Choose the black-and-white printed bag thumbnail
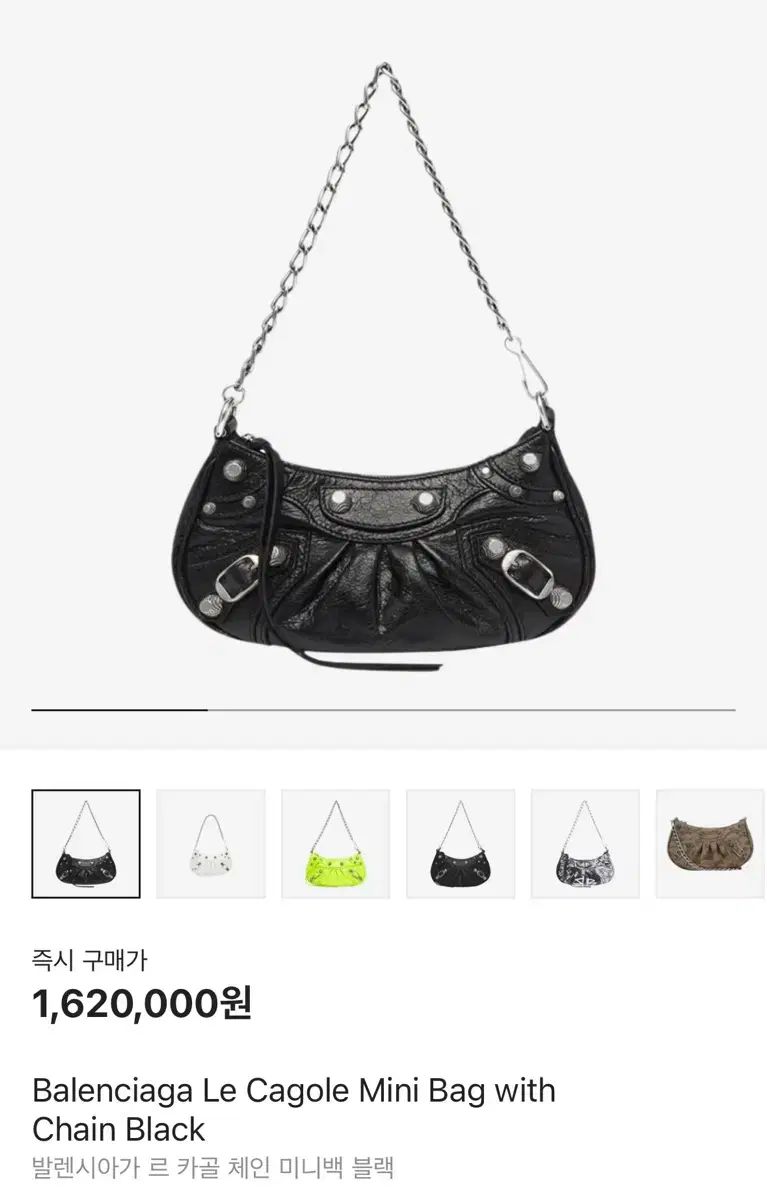Image resolution: width=767 pixels, height=1200 pixels. (x=585, y=844)
